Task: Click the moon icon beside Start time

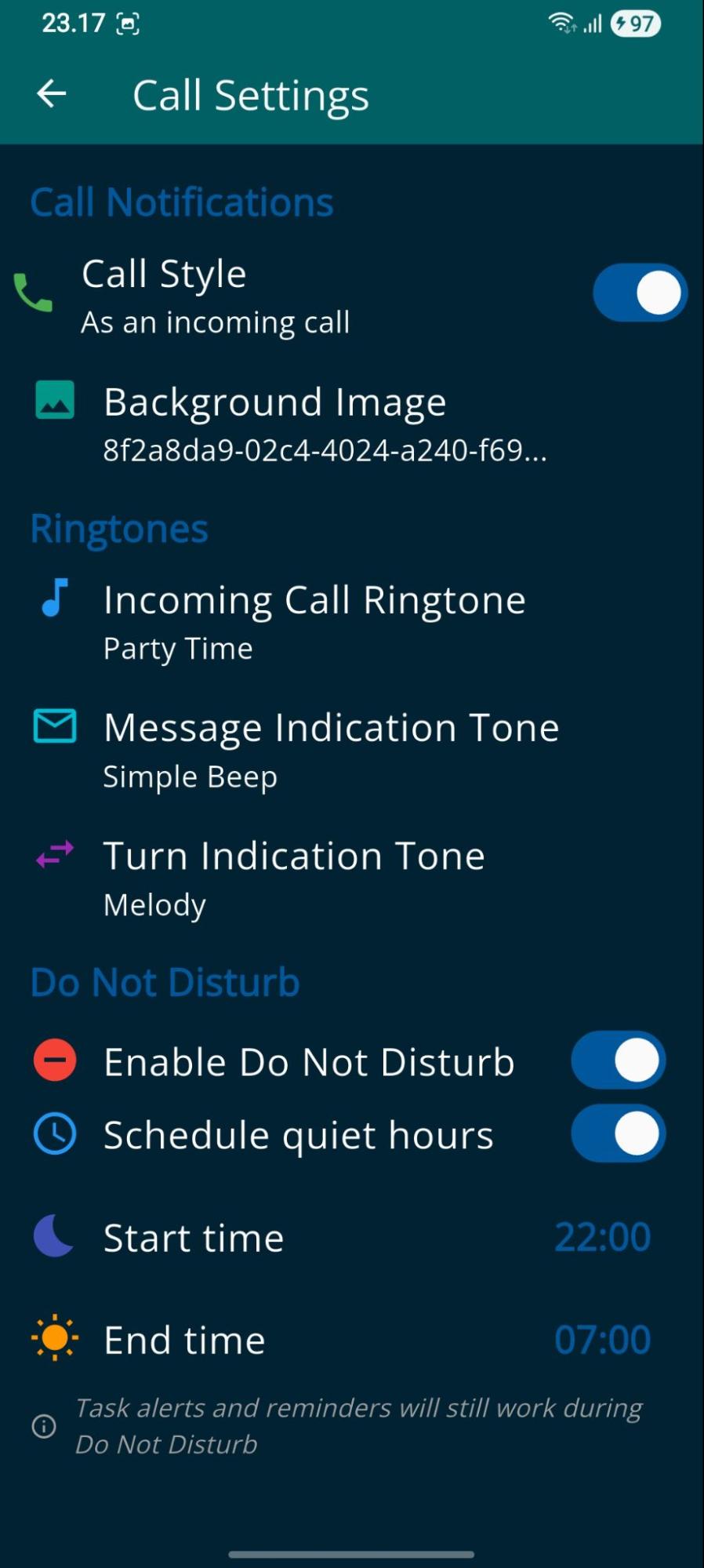Action: [x=52, y=1236]
